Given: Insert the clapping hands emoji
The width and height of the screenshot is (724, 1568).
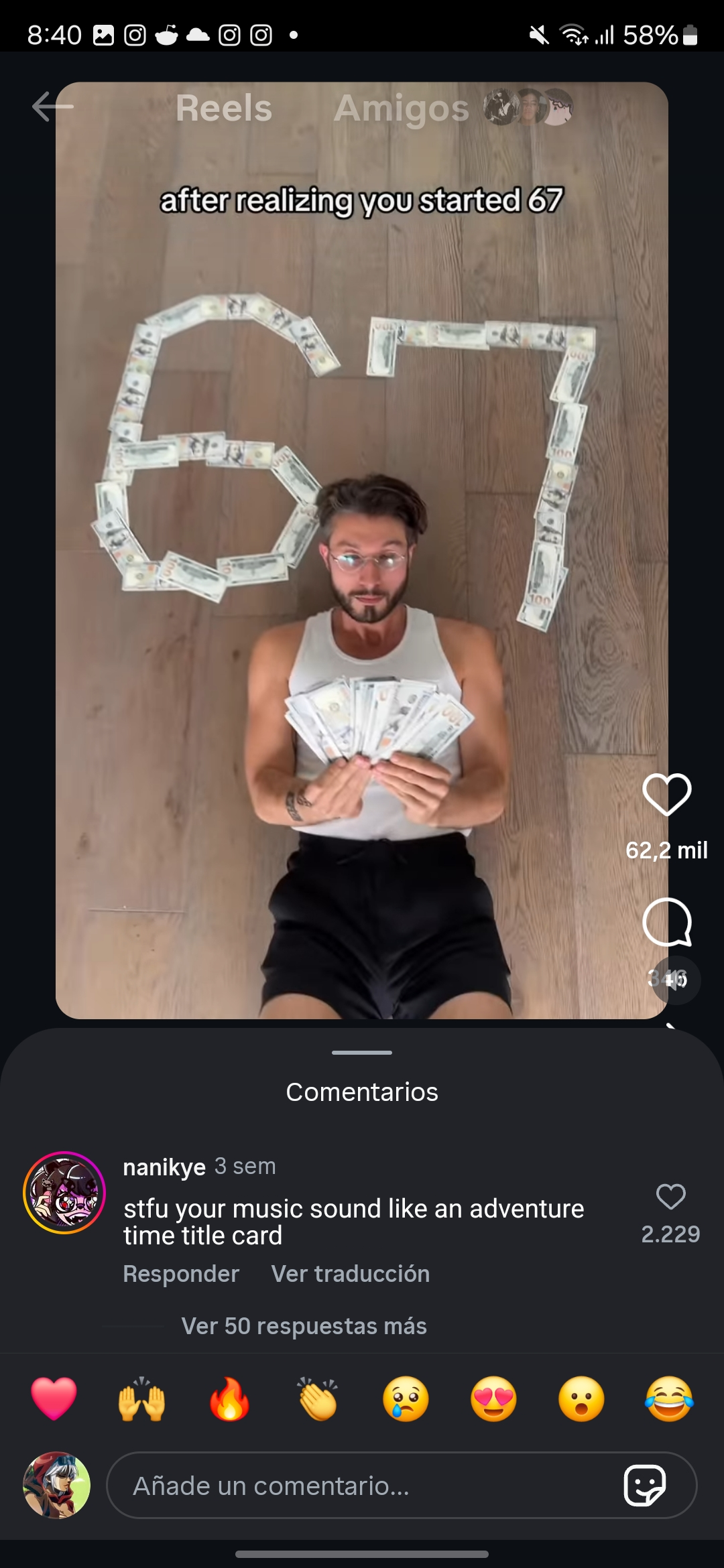Looking at the screenshot, I should 318,1399.
